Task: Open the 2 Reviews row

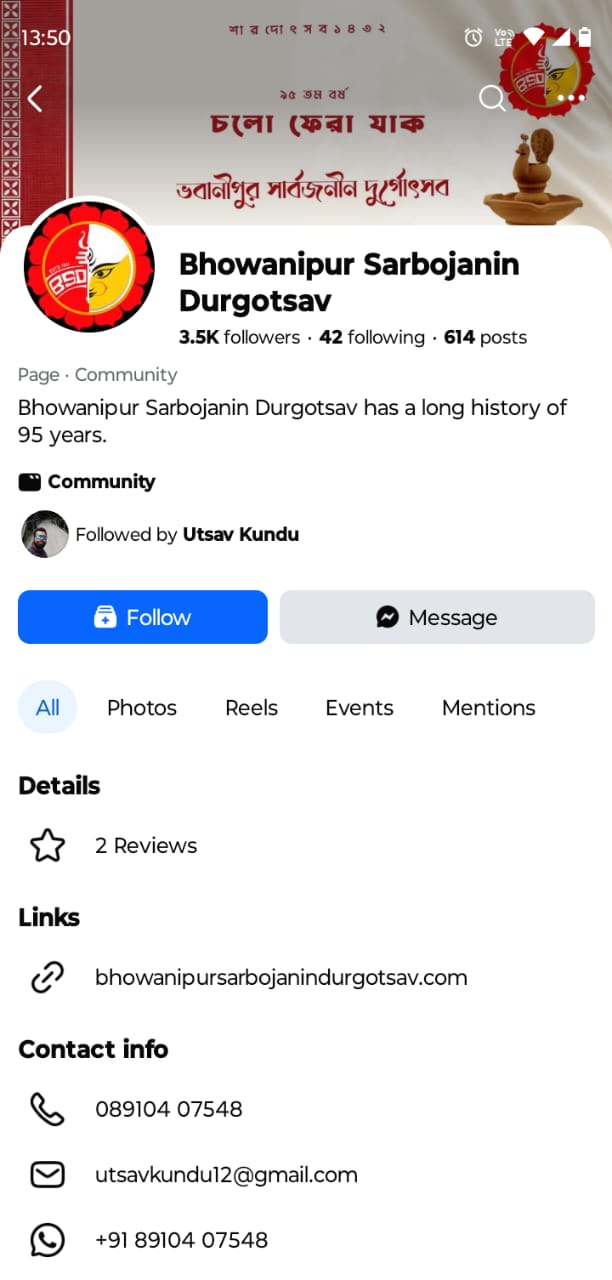Action: tap(146, 846)
